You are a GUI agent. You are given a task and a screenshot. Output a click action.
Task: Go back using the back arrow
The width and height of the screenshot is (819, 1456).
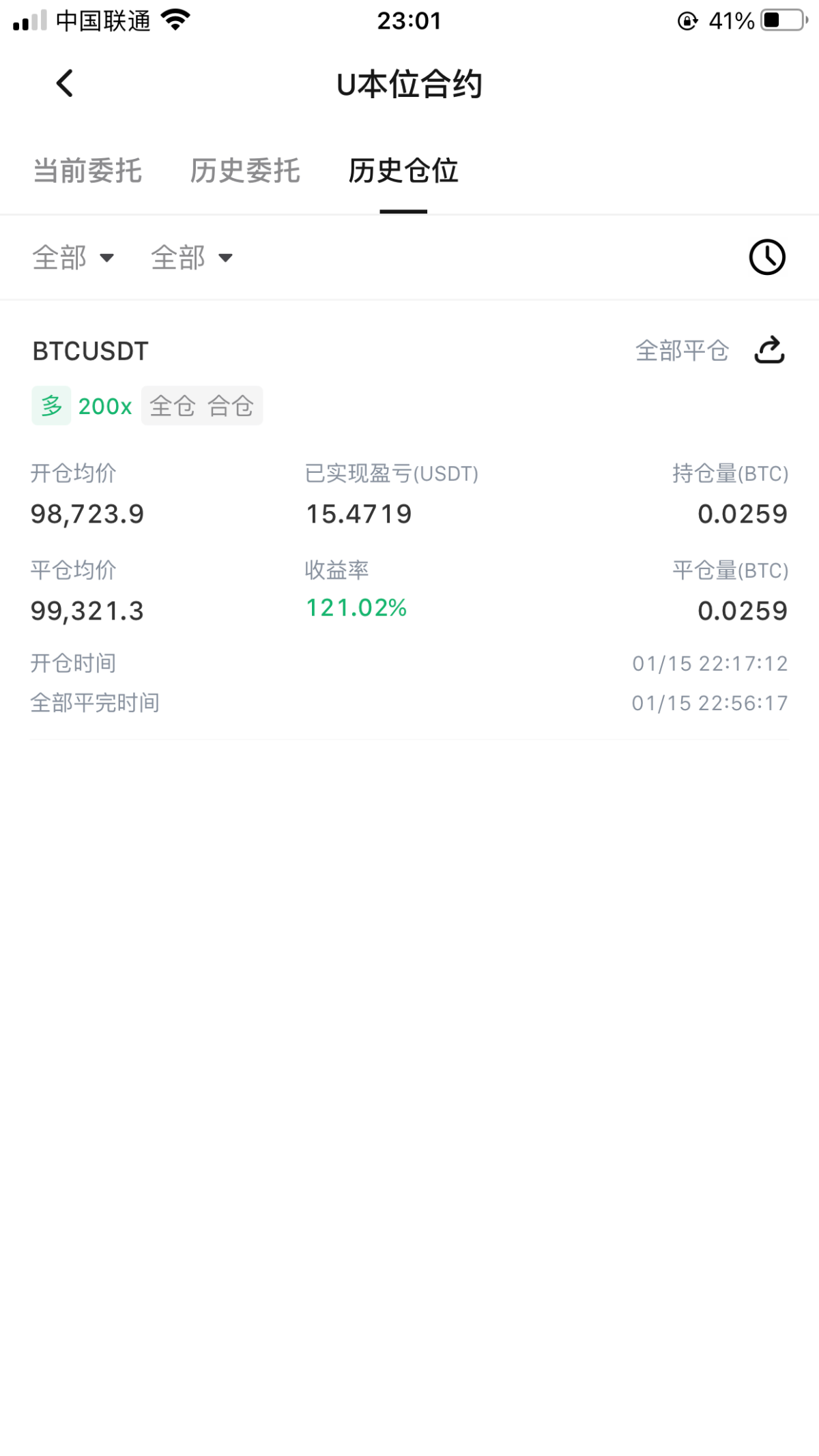(x=65, y=84)
